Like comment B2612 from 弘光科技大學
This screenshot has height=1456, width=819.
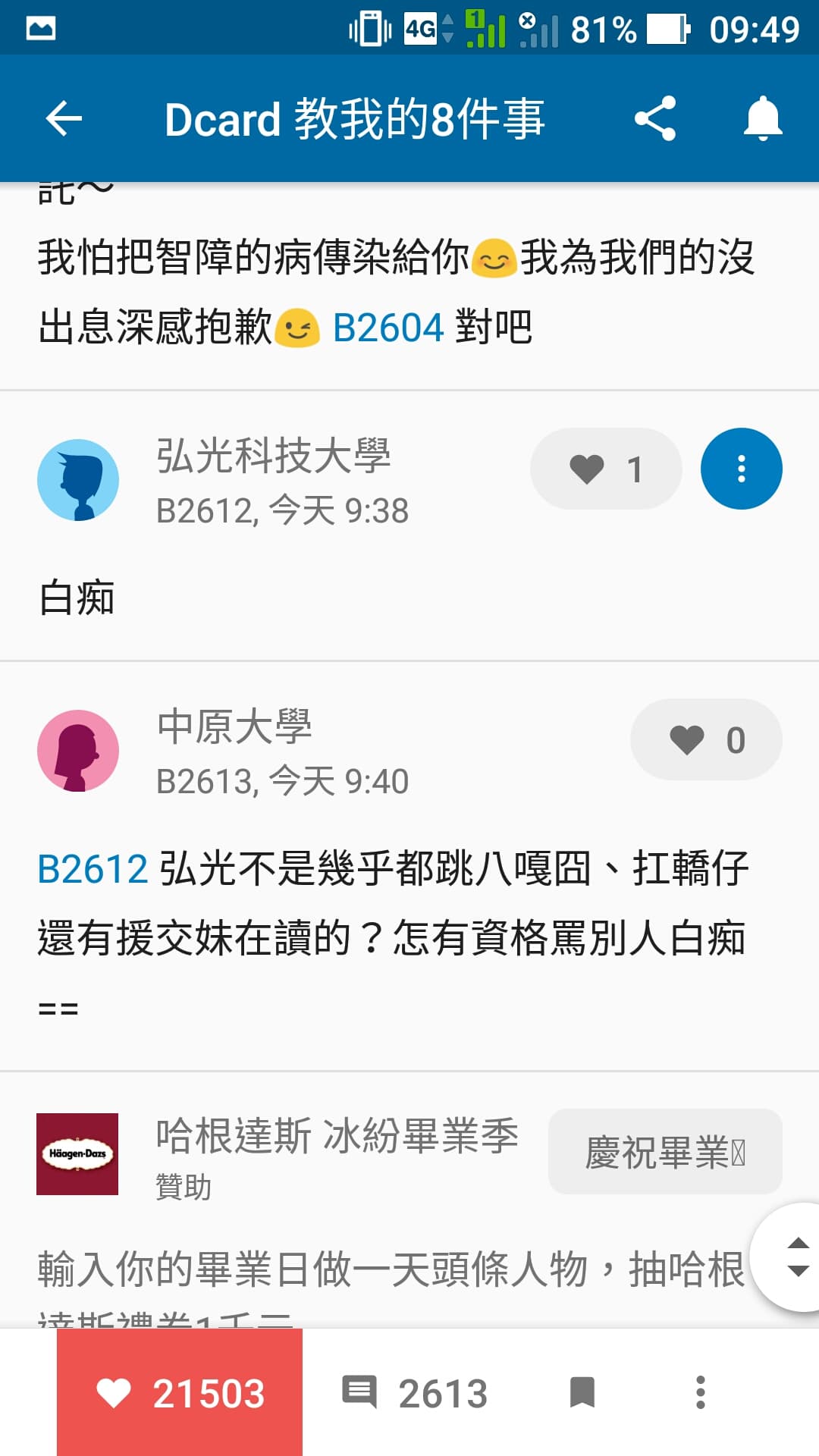click(x=606, y=469)
